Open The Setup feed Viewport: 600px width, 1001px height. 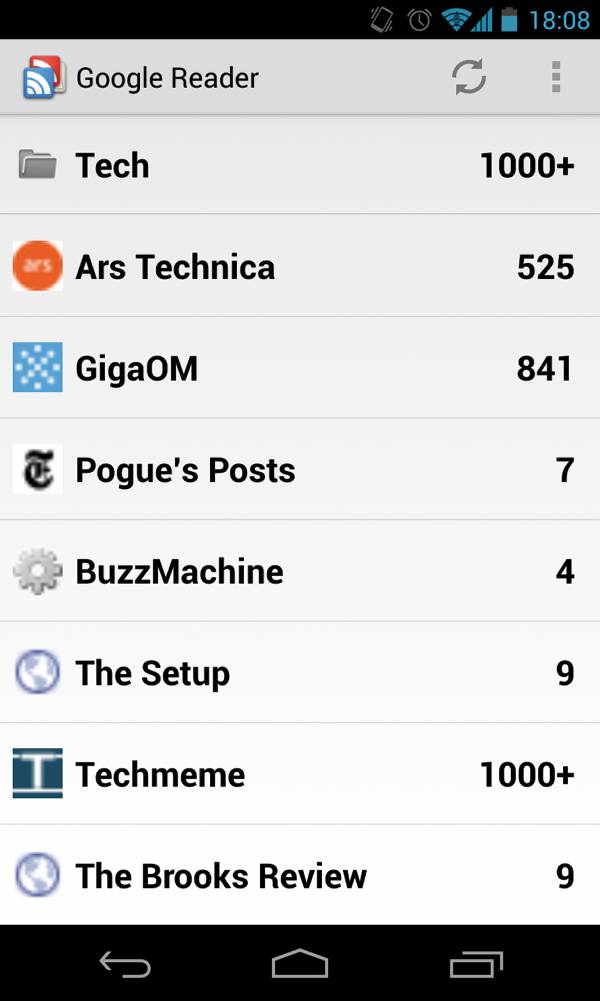point(300,672)
